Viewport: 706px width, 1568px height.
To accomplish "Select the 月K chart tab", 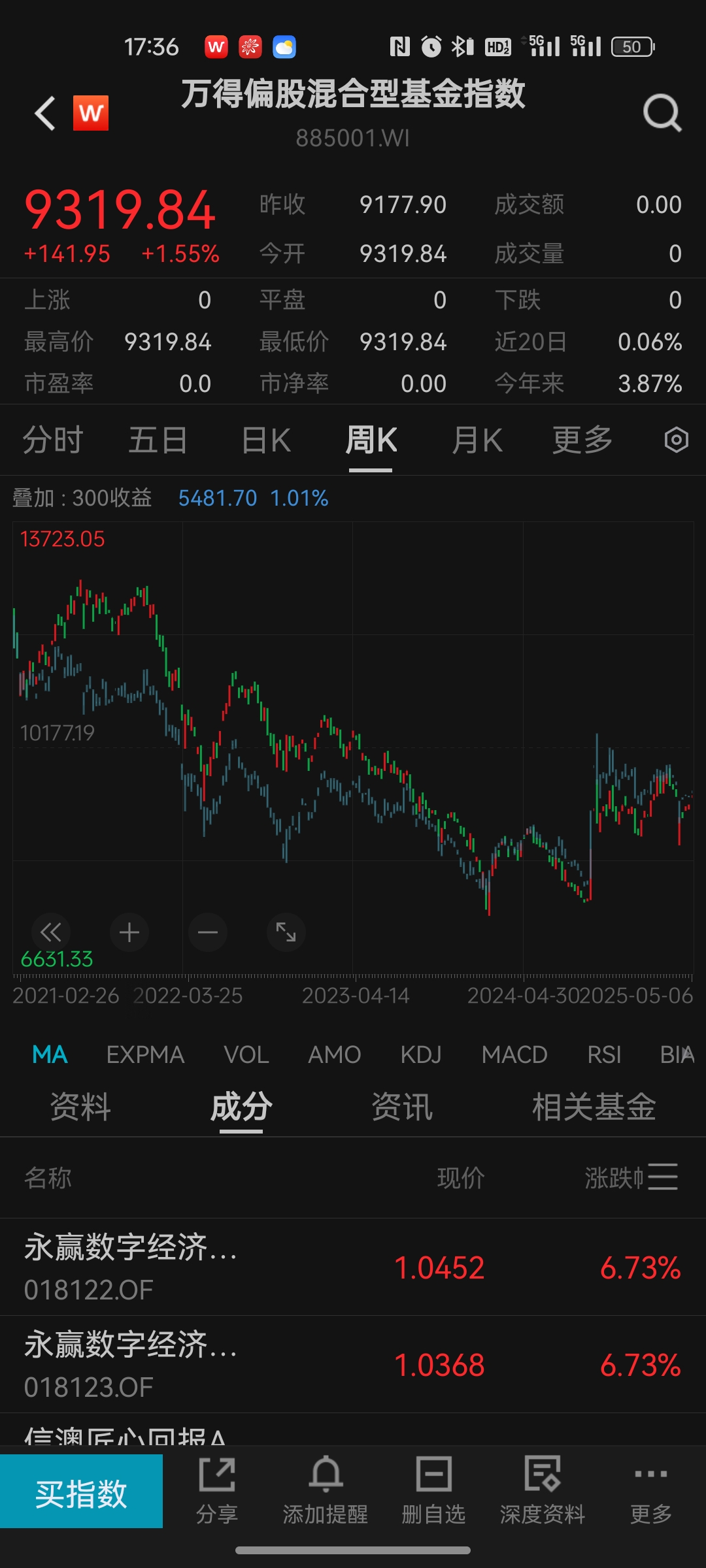I will pyautogui.click(x=477, y=440).
